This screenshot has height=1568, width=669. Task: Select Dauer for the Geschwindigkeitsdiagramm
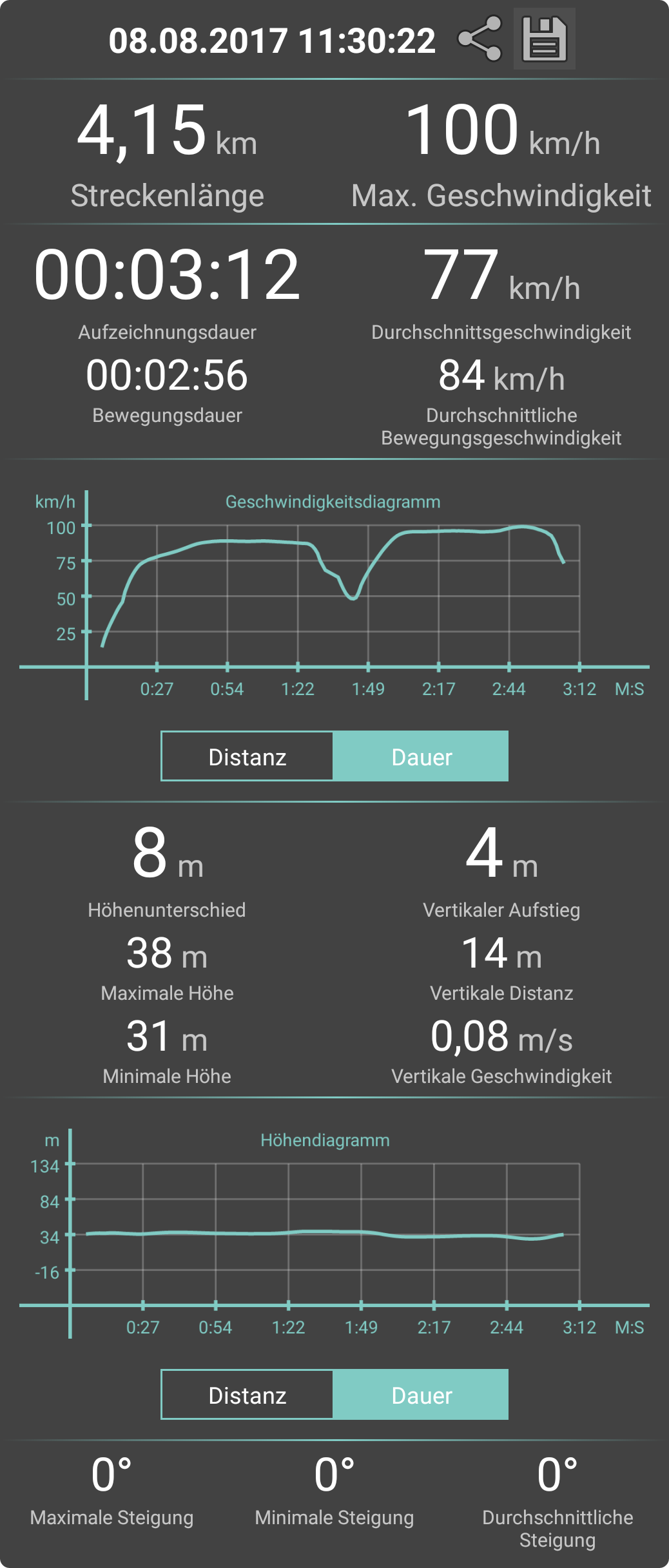point(421,756)
